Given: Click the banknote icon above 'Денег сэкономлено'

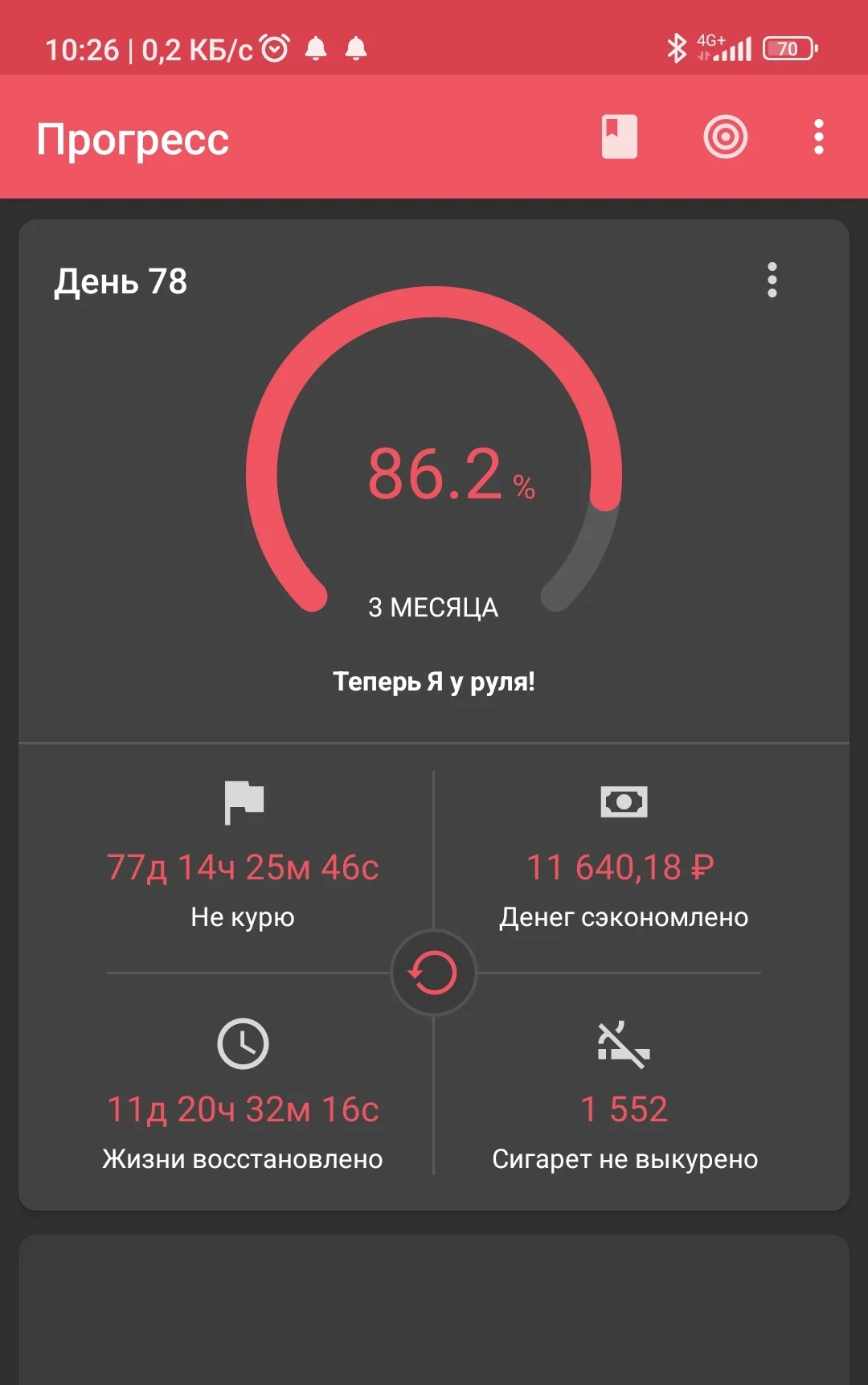Looking at the screenshot, I should (623, 801).
